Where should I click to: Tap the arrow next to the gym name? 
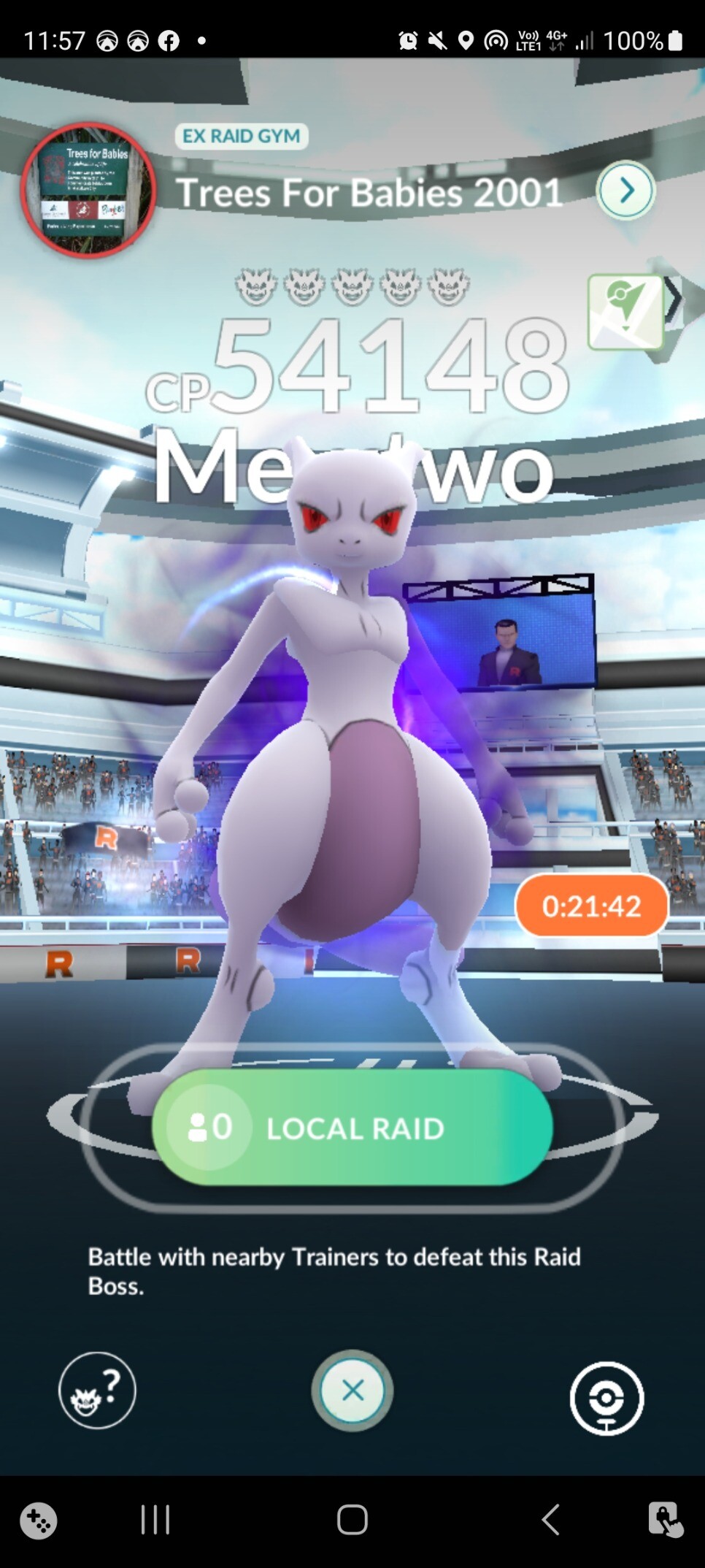[x=625, y=191]
